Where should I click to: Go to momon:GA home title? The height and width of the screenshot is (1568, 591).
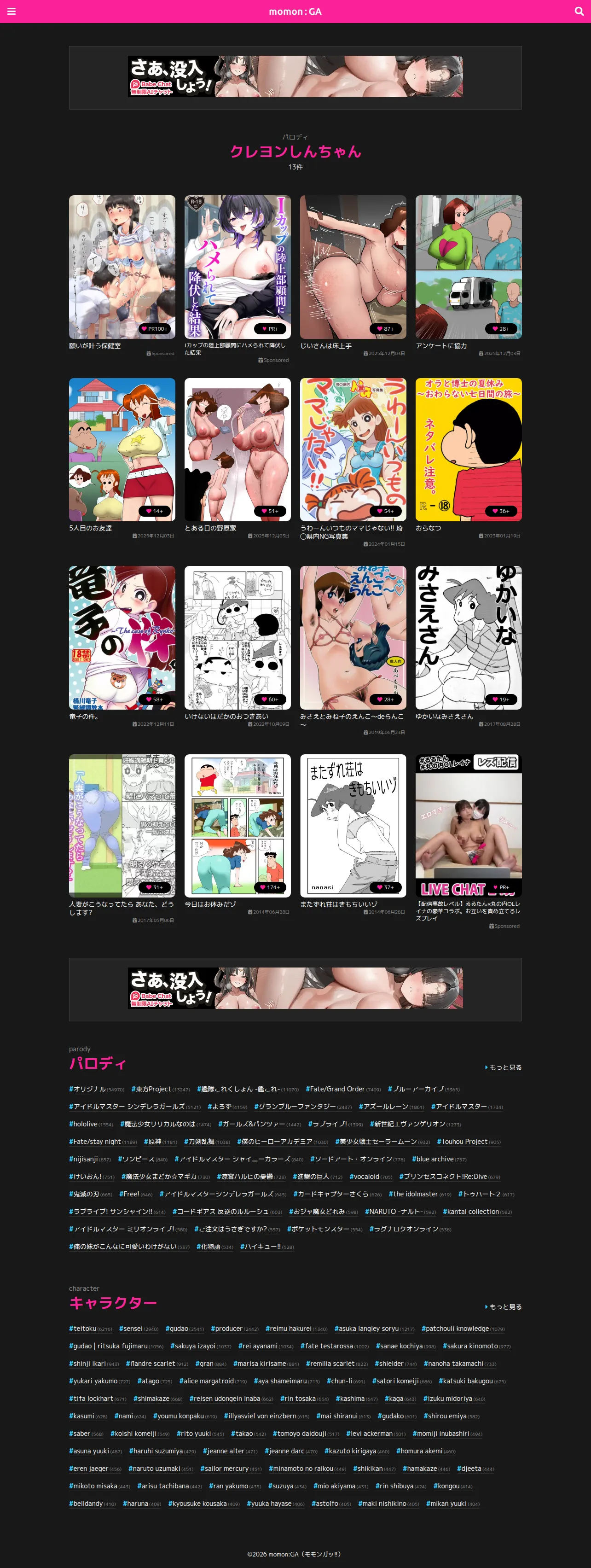click(x=295, y=12)
